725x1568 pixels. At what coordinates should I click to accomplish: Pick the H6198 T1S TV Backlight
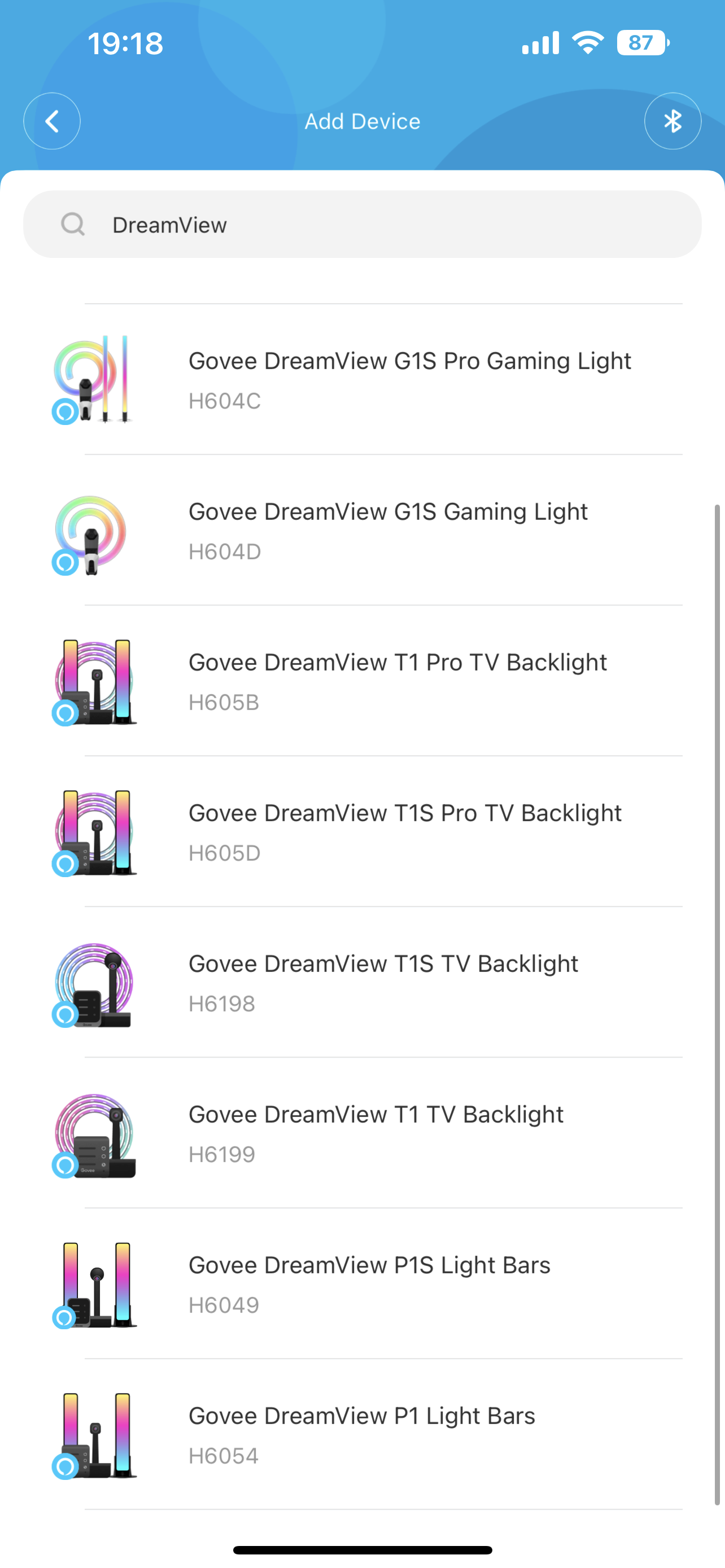[x=383, y=983]
